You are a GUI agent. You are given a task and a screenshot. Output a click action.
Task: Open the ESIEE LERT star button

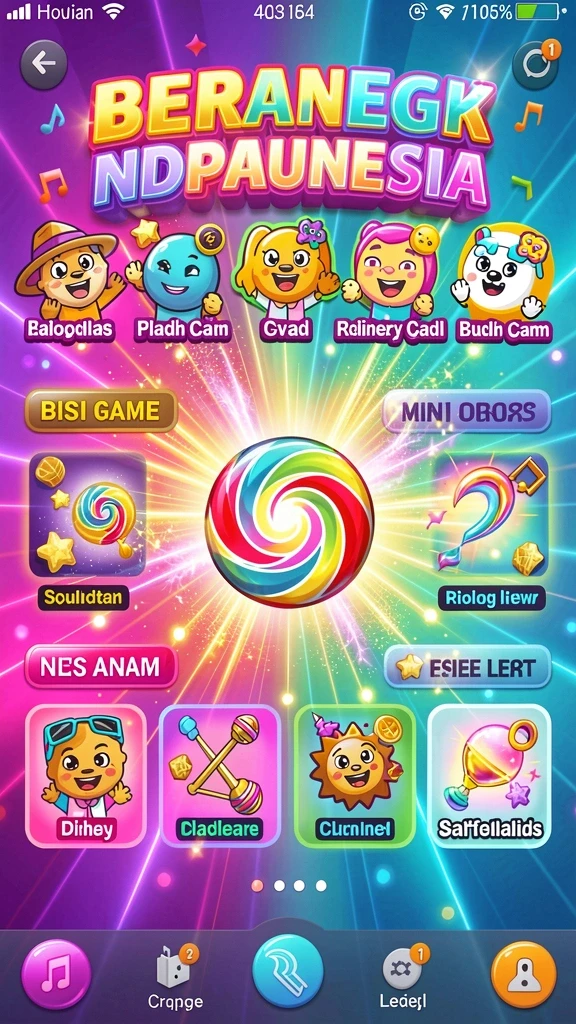(x=468, y=667)
